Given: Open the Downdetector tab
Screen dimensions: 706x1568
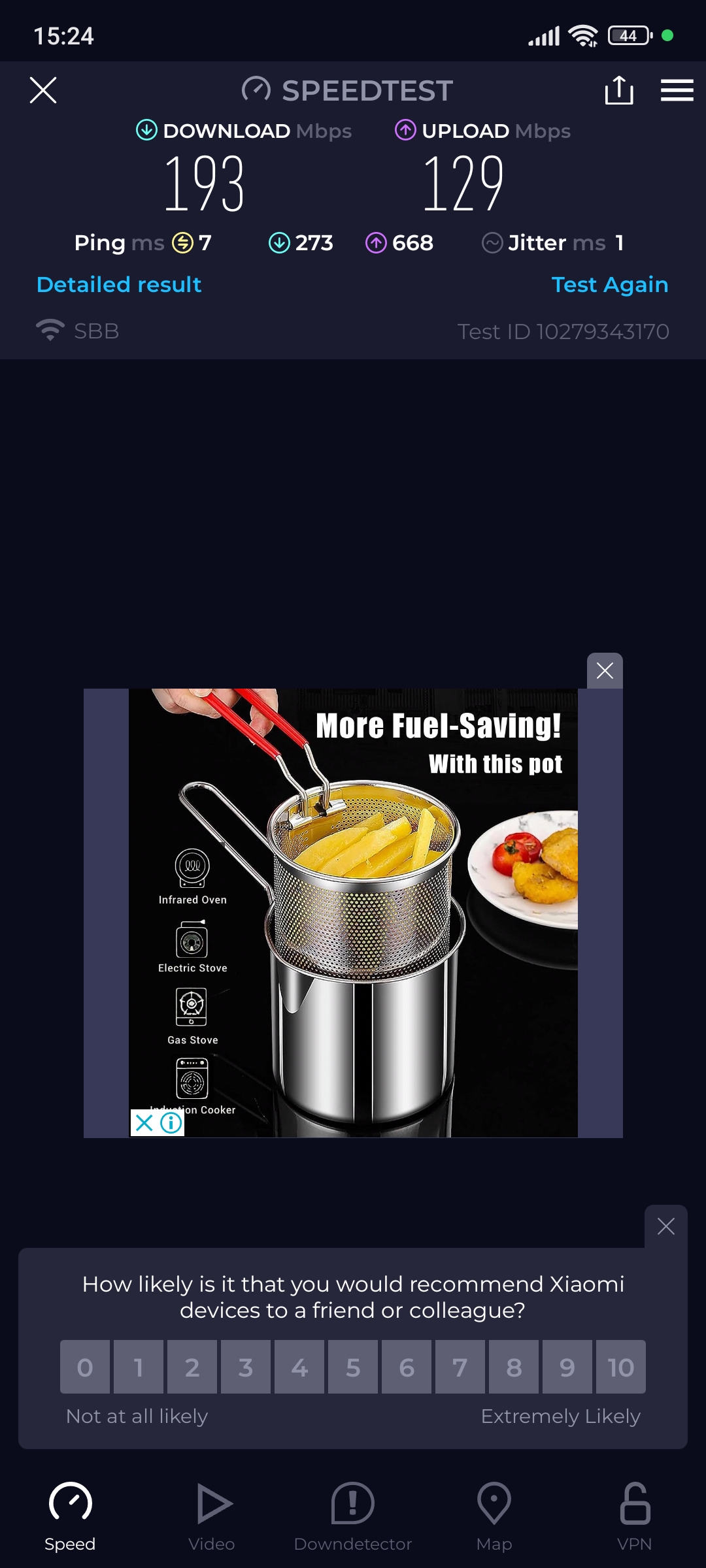Looking at the screenshot, I should (353, 1516).
